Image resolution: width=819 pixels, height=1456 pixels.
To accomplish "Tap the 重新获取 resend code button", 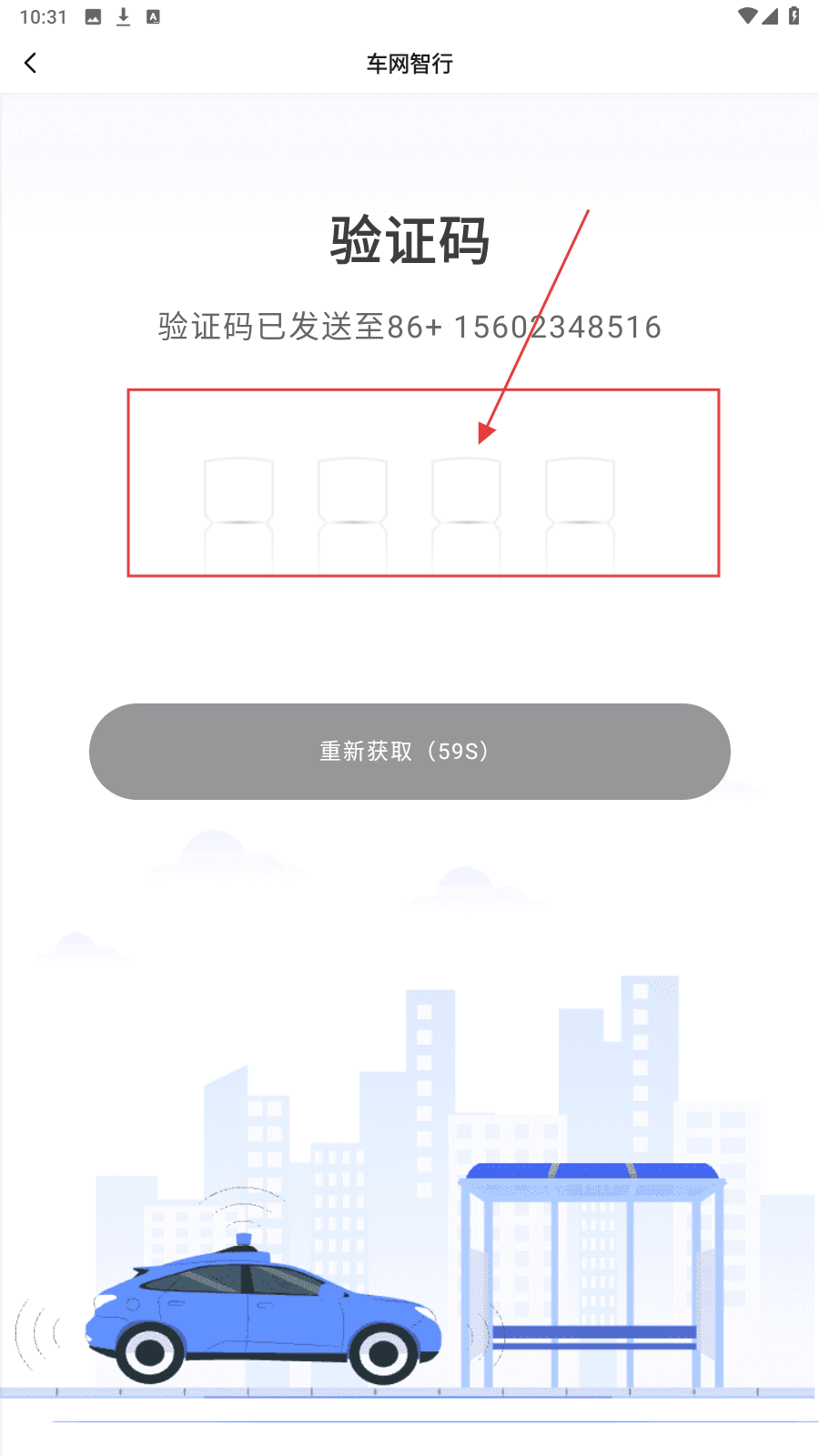I will tap(409, 752).
